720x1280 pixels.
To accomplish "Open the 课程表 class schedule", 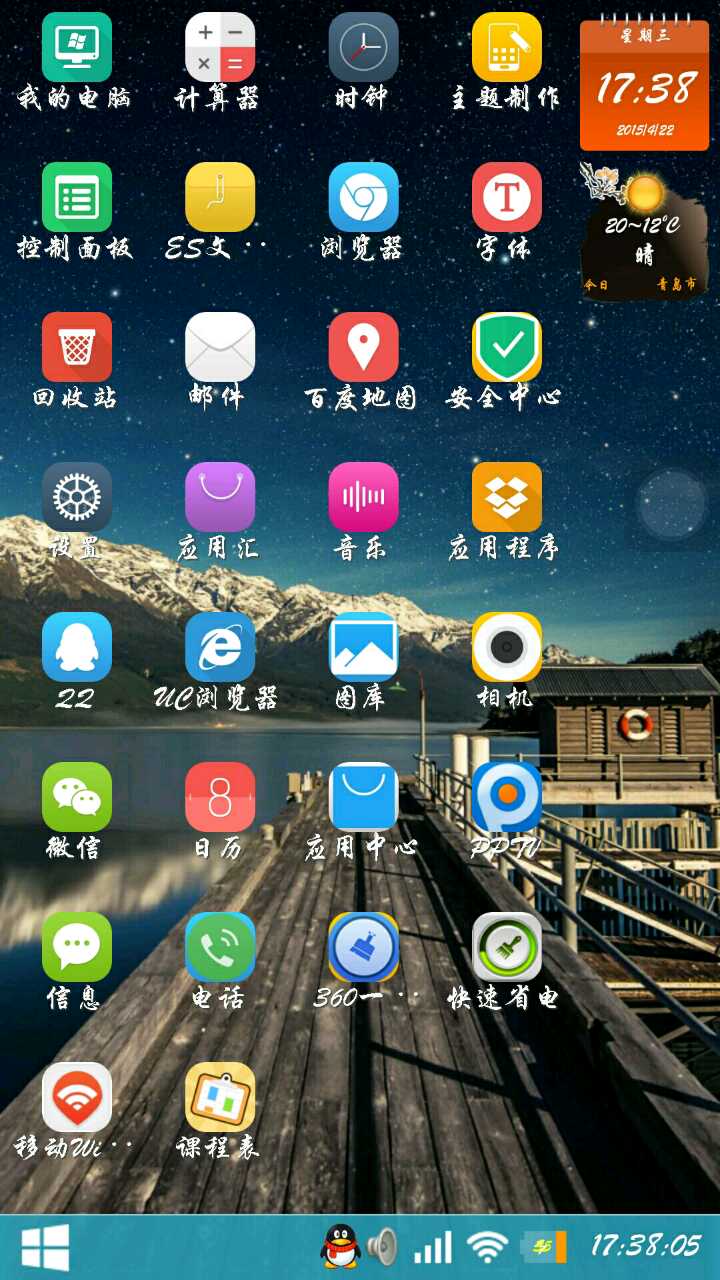I will 220,1098.
